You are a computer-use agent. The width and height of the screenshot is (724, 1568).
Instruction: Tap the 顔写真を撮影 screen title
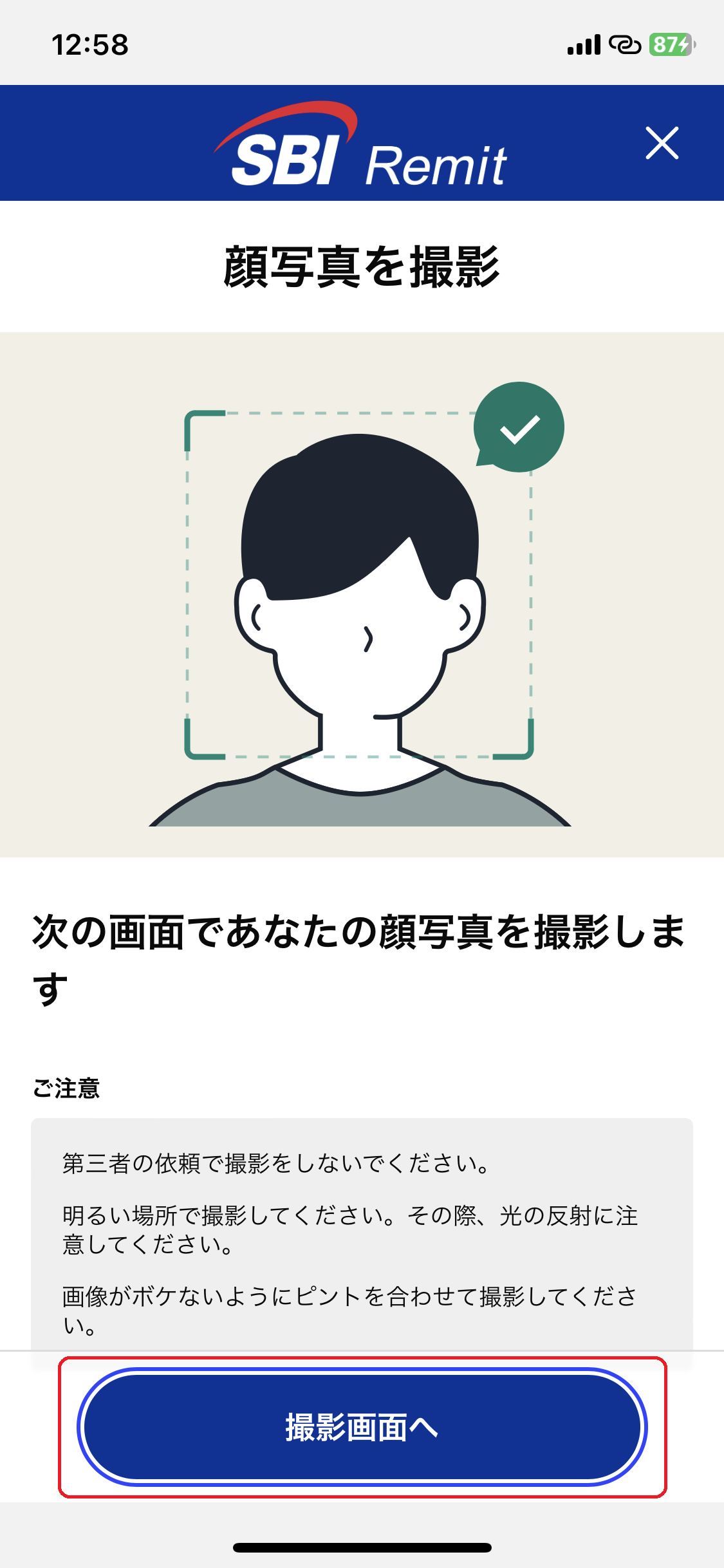click(x=362, y=264)
